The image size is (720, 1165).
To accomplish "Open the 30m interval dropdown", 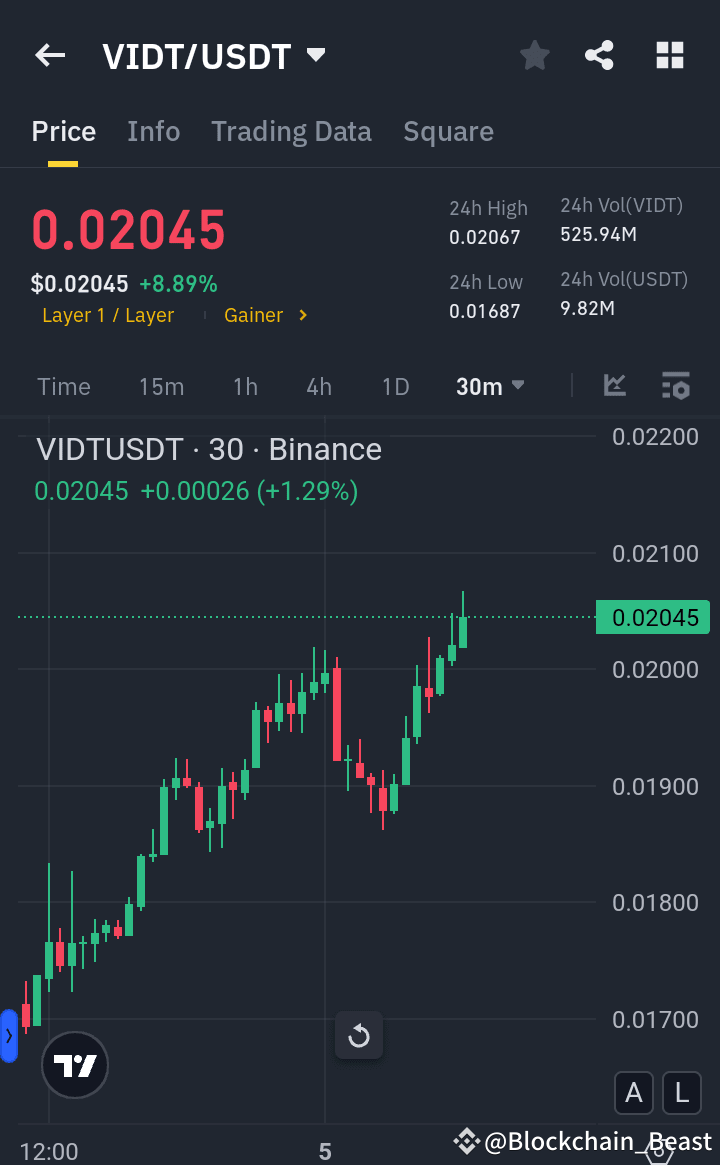I will coord(489,385).
